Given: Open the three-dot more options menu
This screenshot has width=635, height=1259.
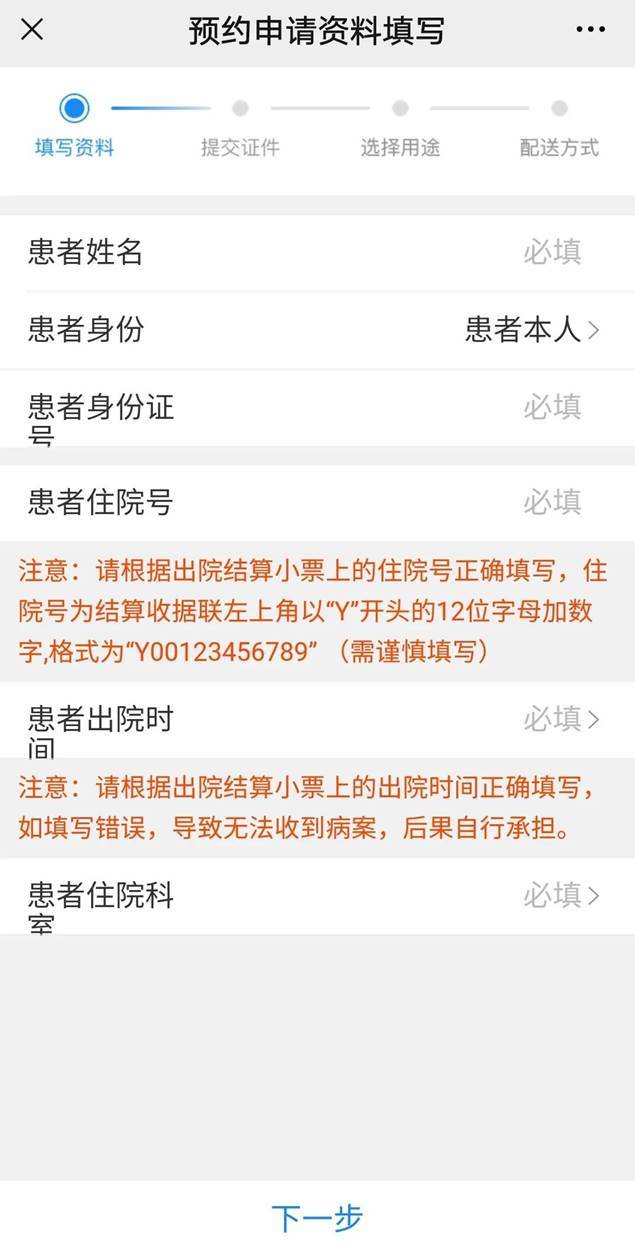Looking at the screenshot, I should coord(590,30).
